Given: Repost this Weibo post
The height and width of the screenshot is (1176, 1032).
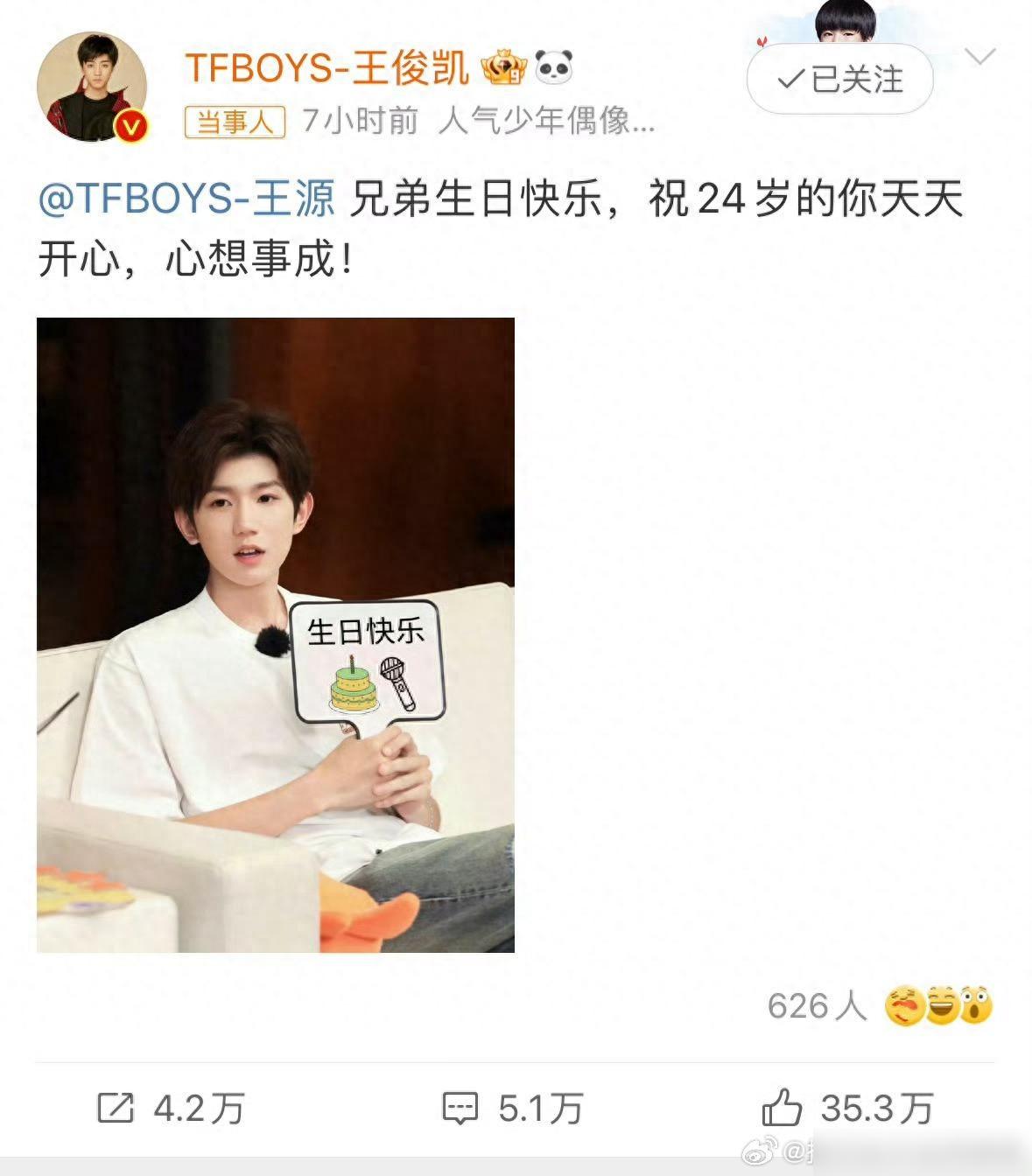Looking at the screenshot, I should (x=171, y=1109).
